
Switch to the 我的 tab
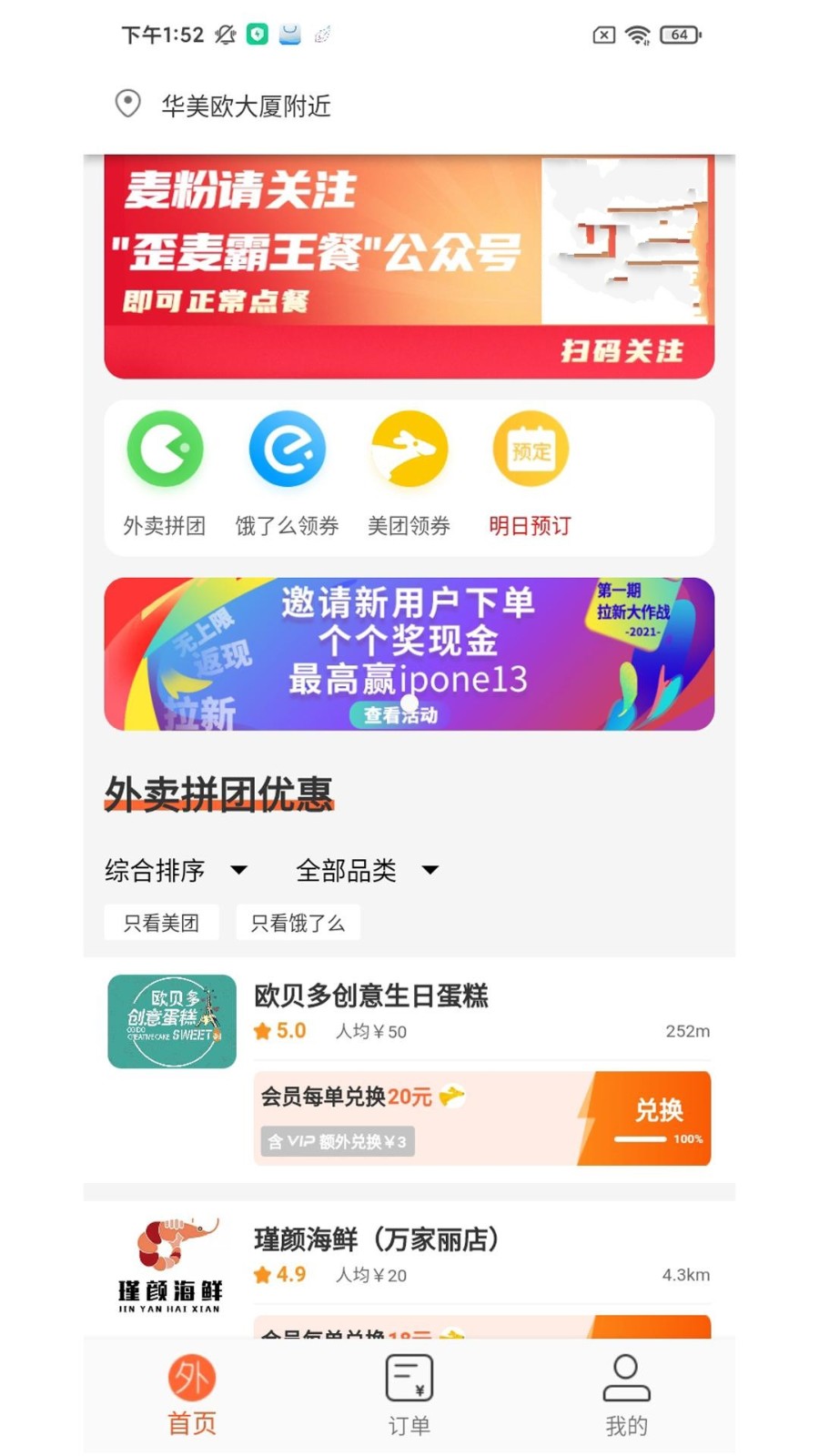pyautogui.click(x=625, y=1394)
